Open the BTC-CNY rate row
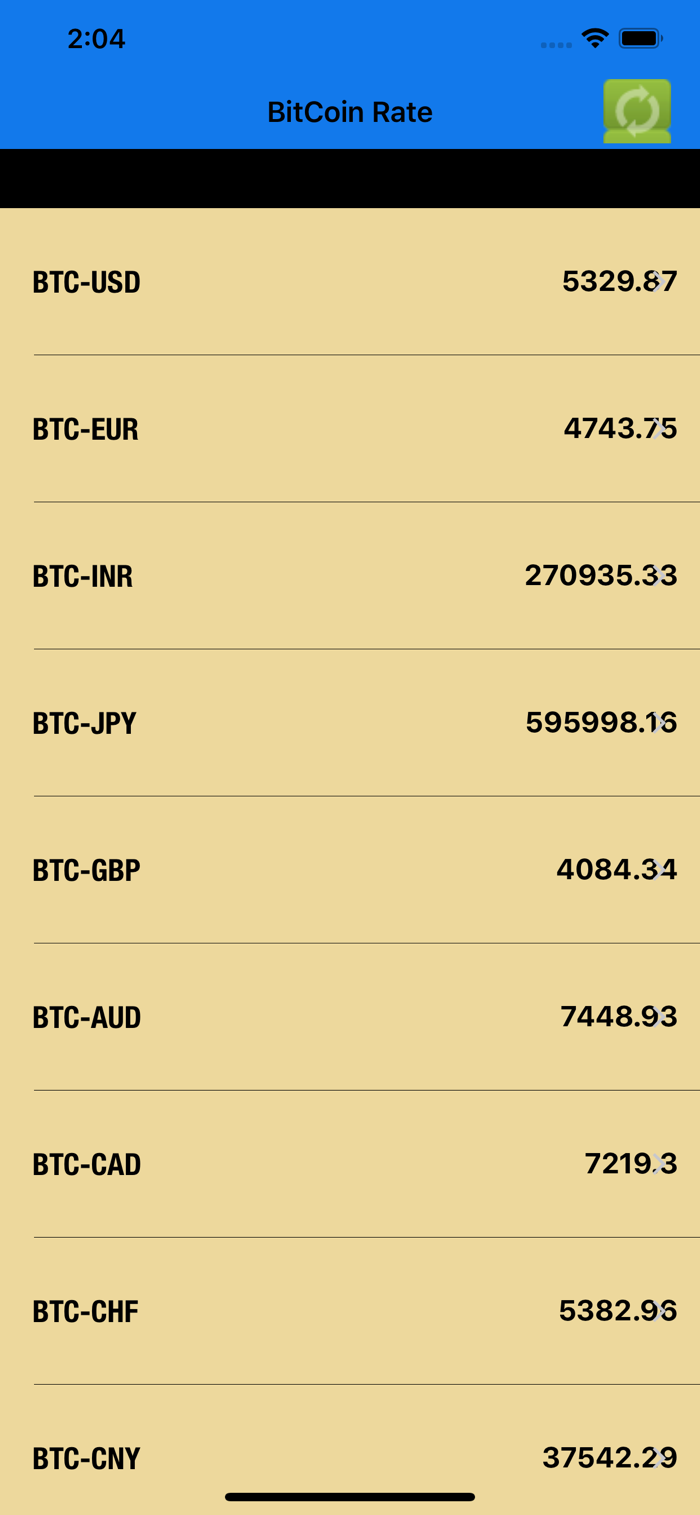Screen dimensions: 700x1515 tap(350, 1456)
